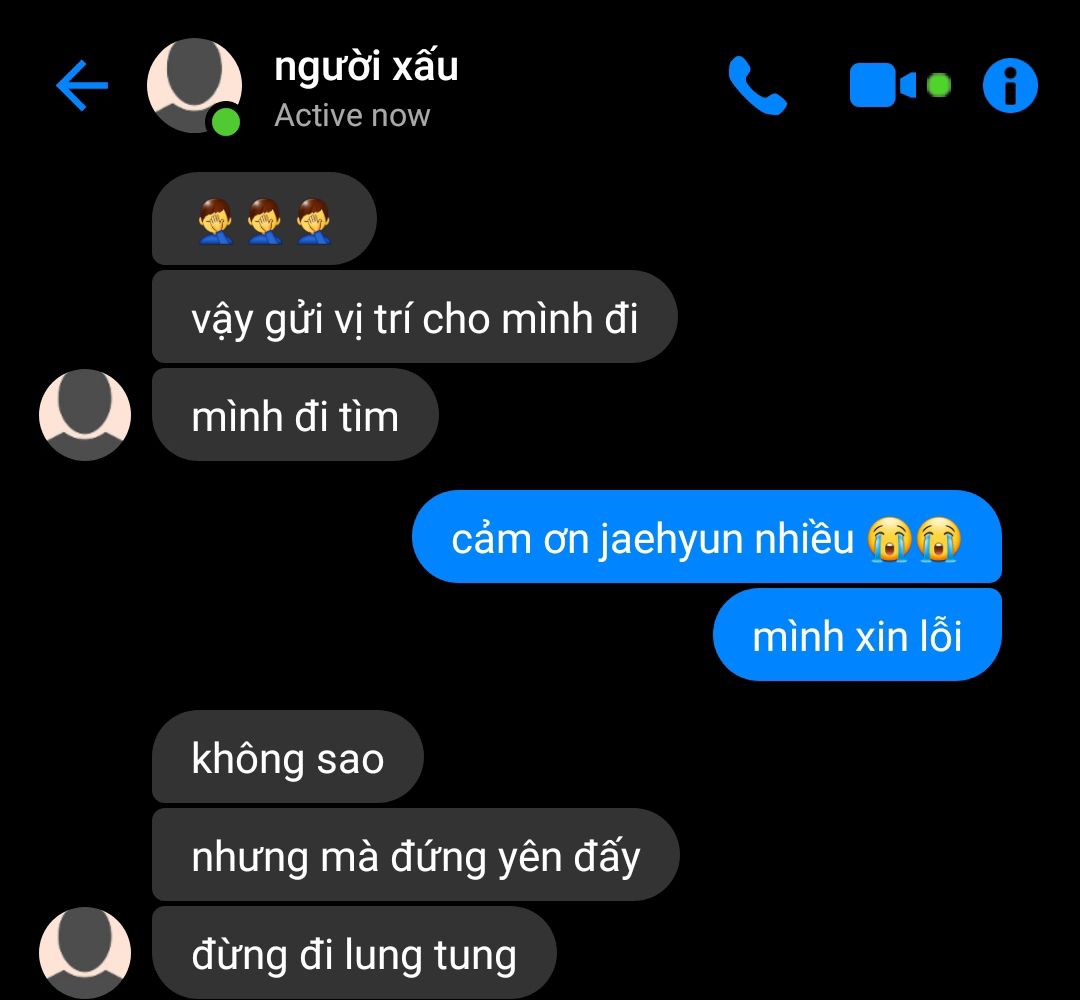1080x1000 pixels.
Task: Tap the avatar beside 'đừng đi lung tung'
Action: coord(85,952)
